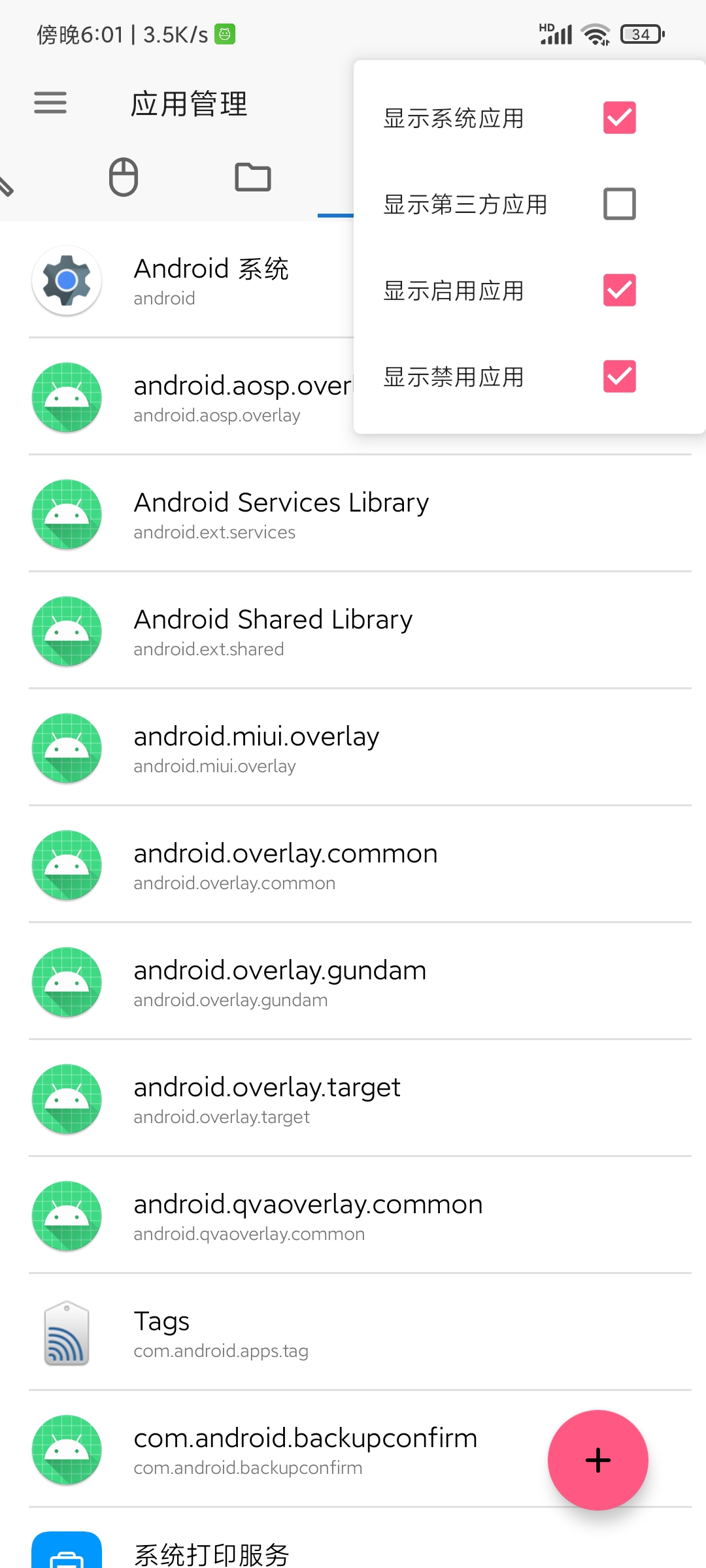Image resolution: width=706 pixels, height=1568 pixels.
Task: Select Android Shared Library row
Action: 360,631
